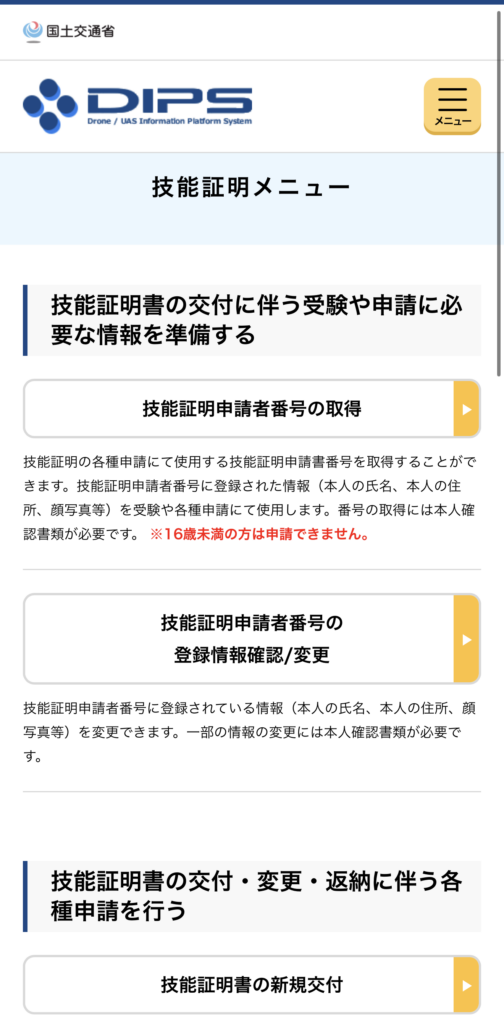The height and width of the screenshot is (1024, 504).
Task: Open 技能証明申請者番号の登録情報確認/変更
Action: point(252,639)
